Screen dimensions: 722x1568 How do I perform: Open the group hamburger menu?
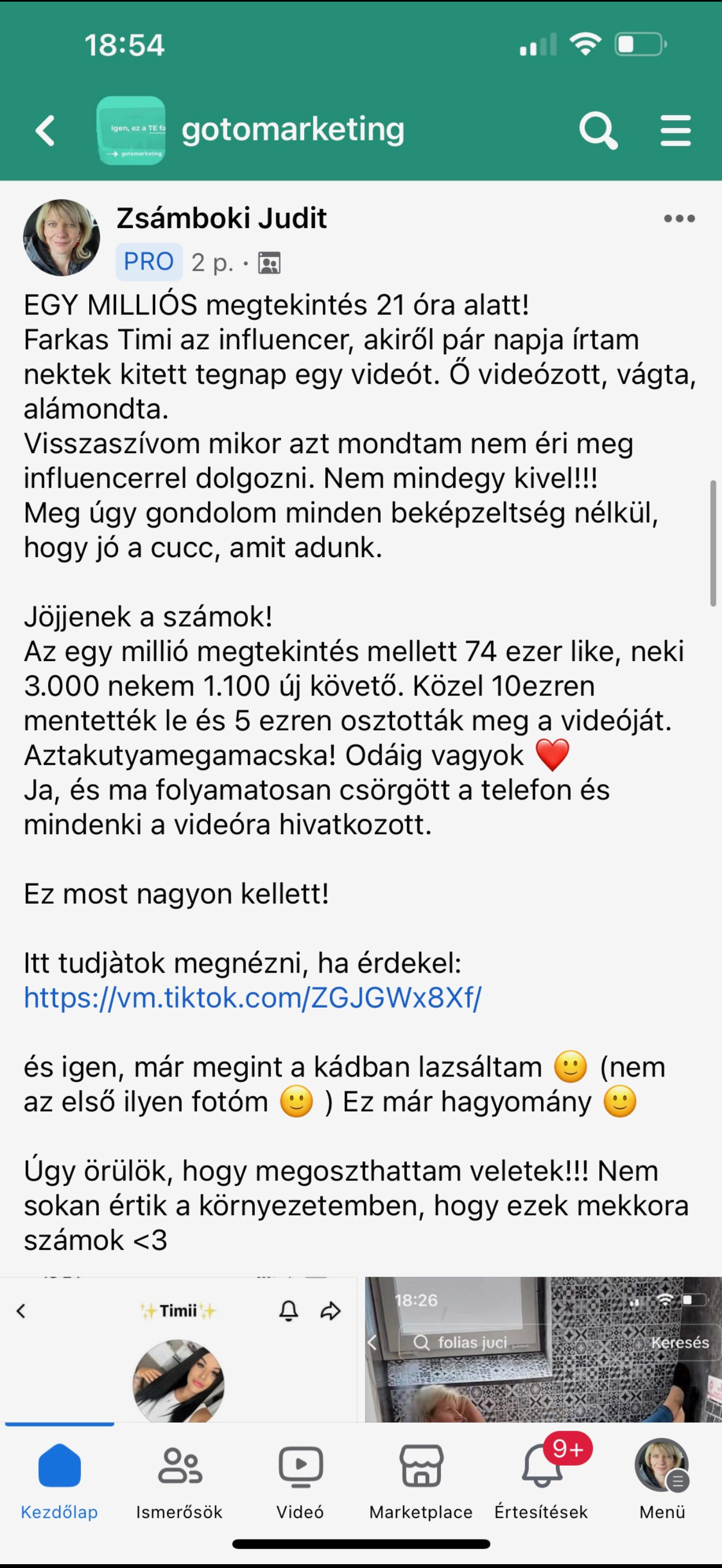[x=674, y=129]
